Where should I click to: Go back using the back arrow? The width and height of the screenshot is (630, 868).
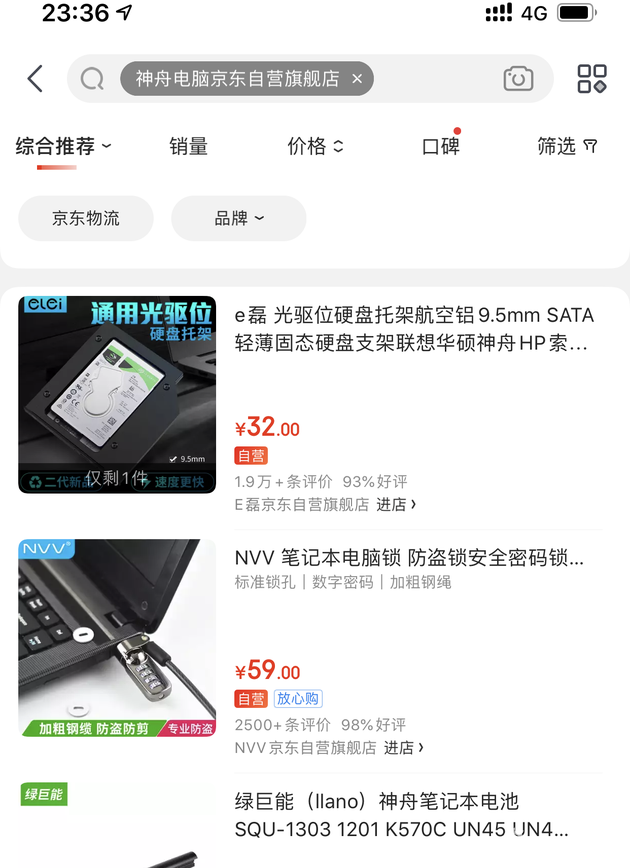pyautogui.click(x=35, y=79)
